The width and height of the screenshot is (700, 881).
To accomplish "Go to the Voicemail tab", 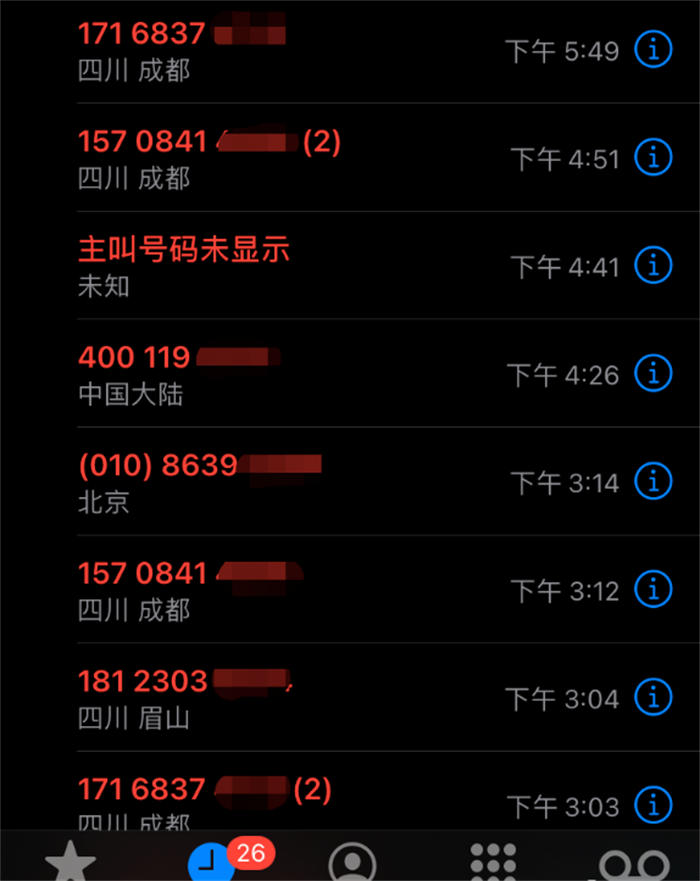I will click(634, 864).
